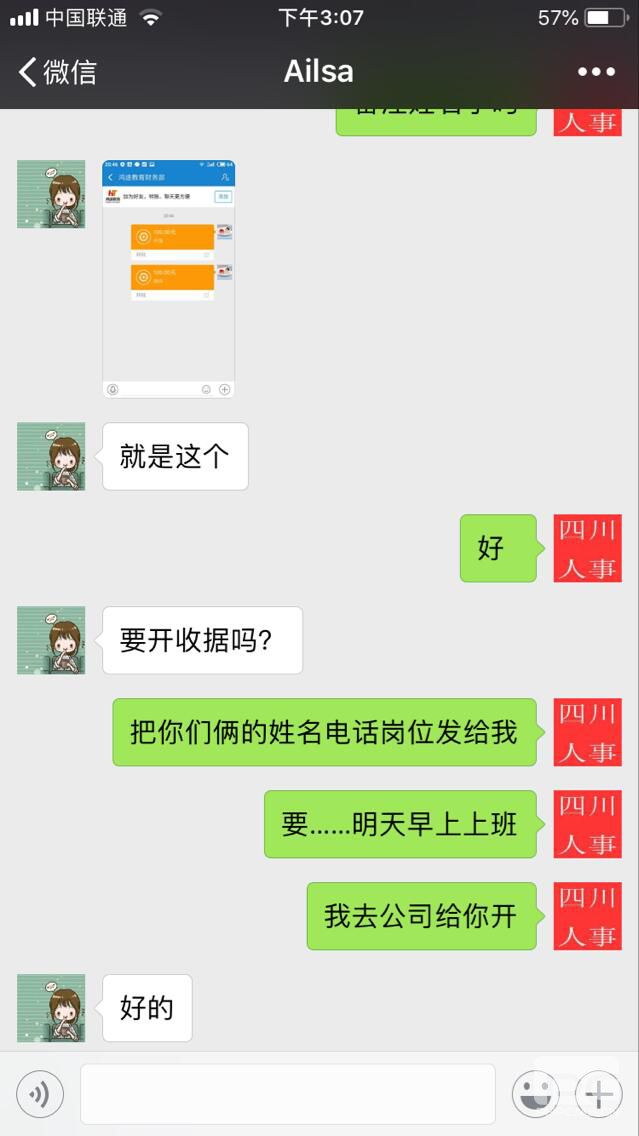Open the emoji sticker panel

[535, 1095]
